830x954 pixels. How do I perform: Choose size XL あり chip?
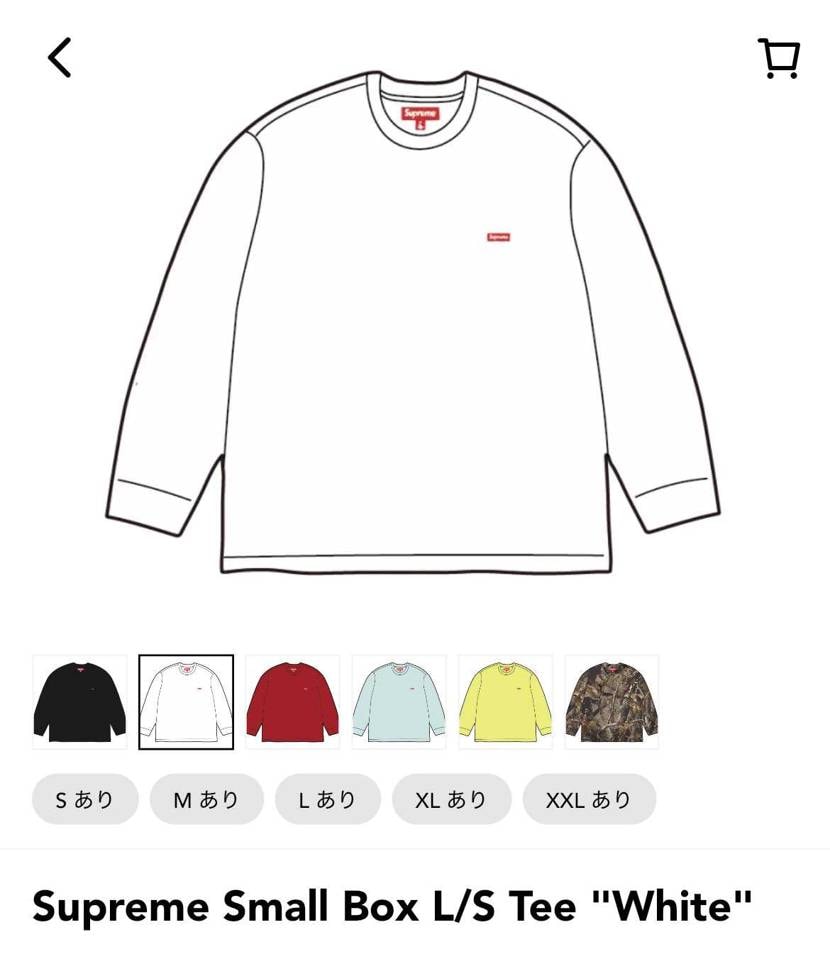[452, 799]
